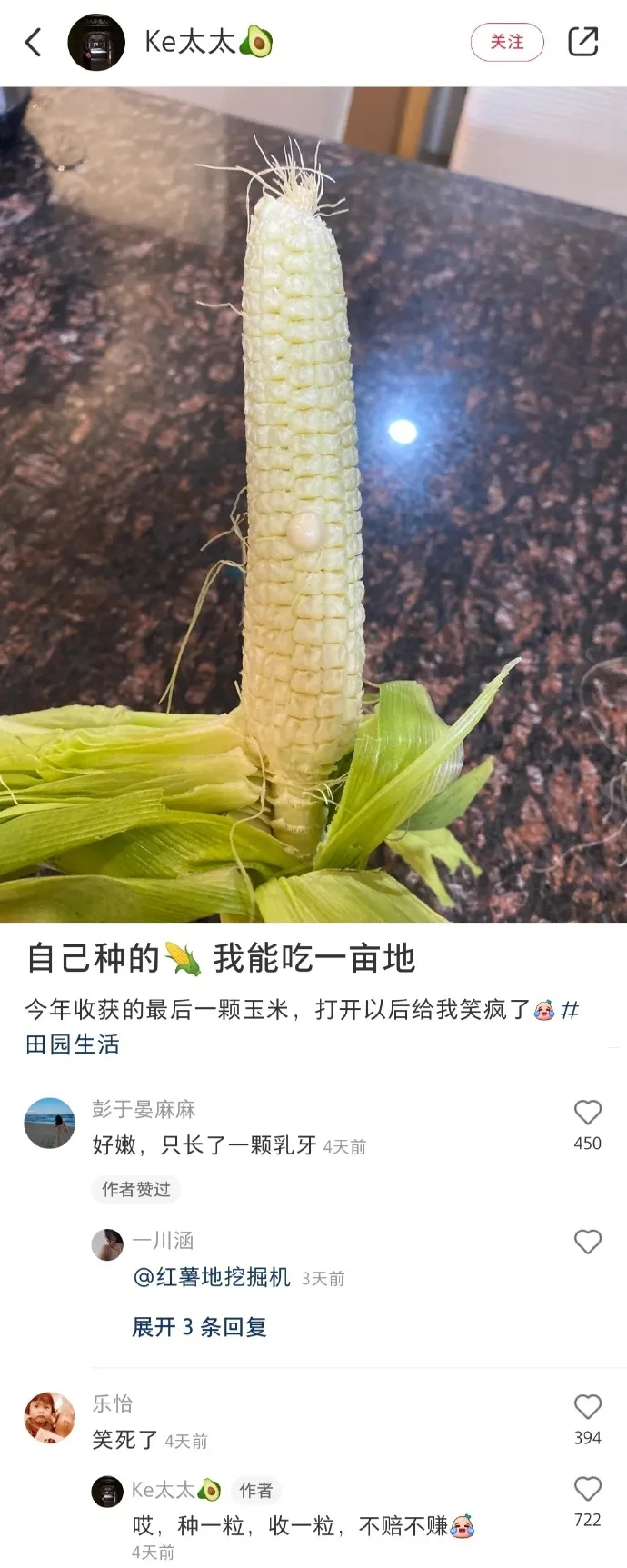Go back using the top-left arrow
This screenshot has width=627, height=1568.
[x=34, y=42]
